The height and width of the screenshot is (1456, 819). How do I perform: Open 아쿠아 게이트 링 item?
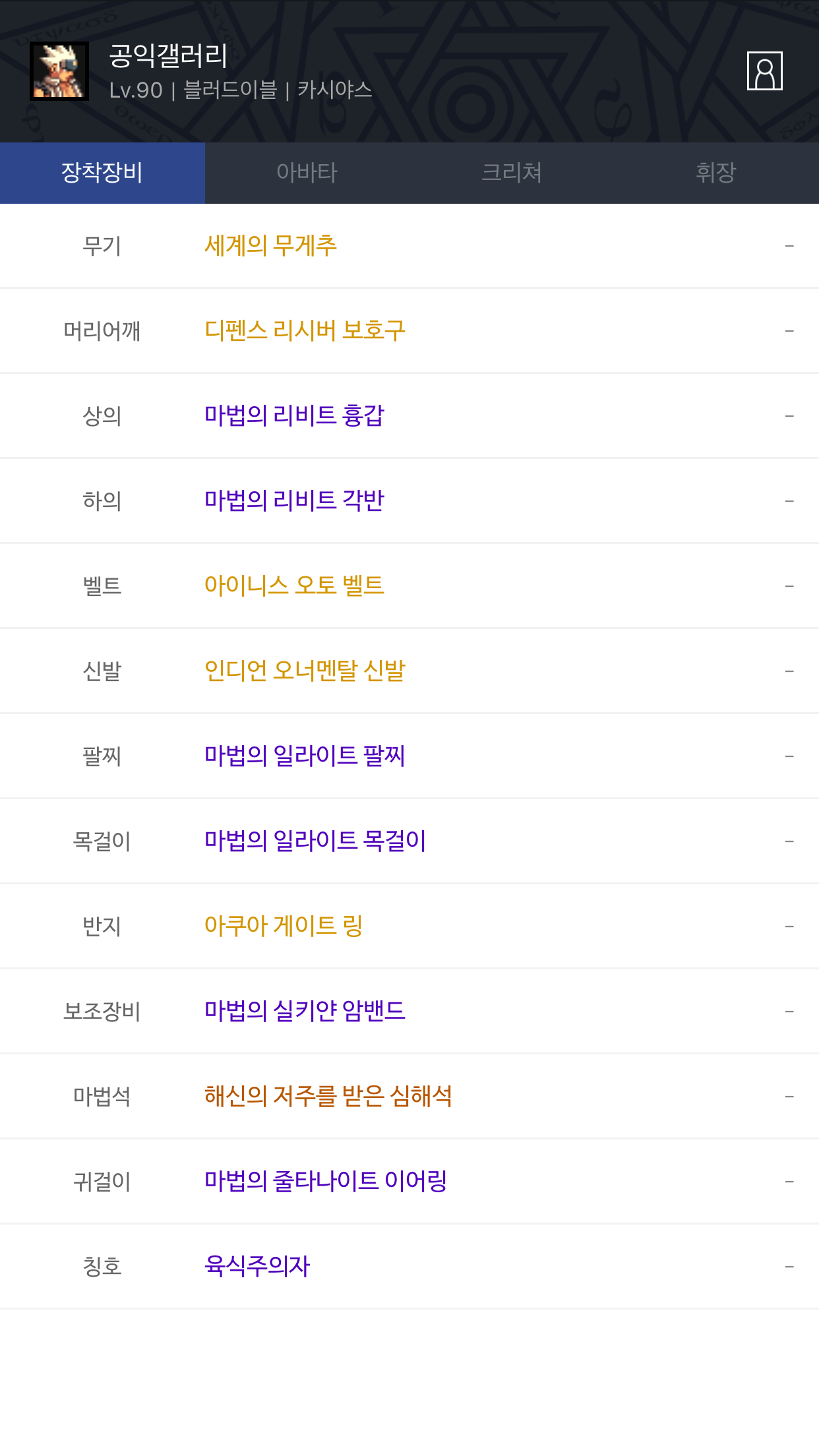pos(284,926)
